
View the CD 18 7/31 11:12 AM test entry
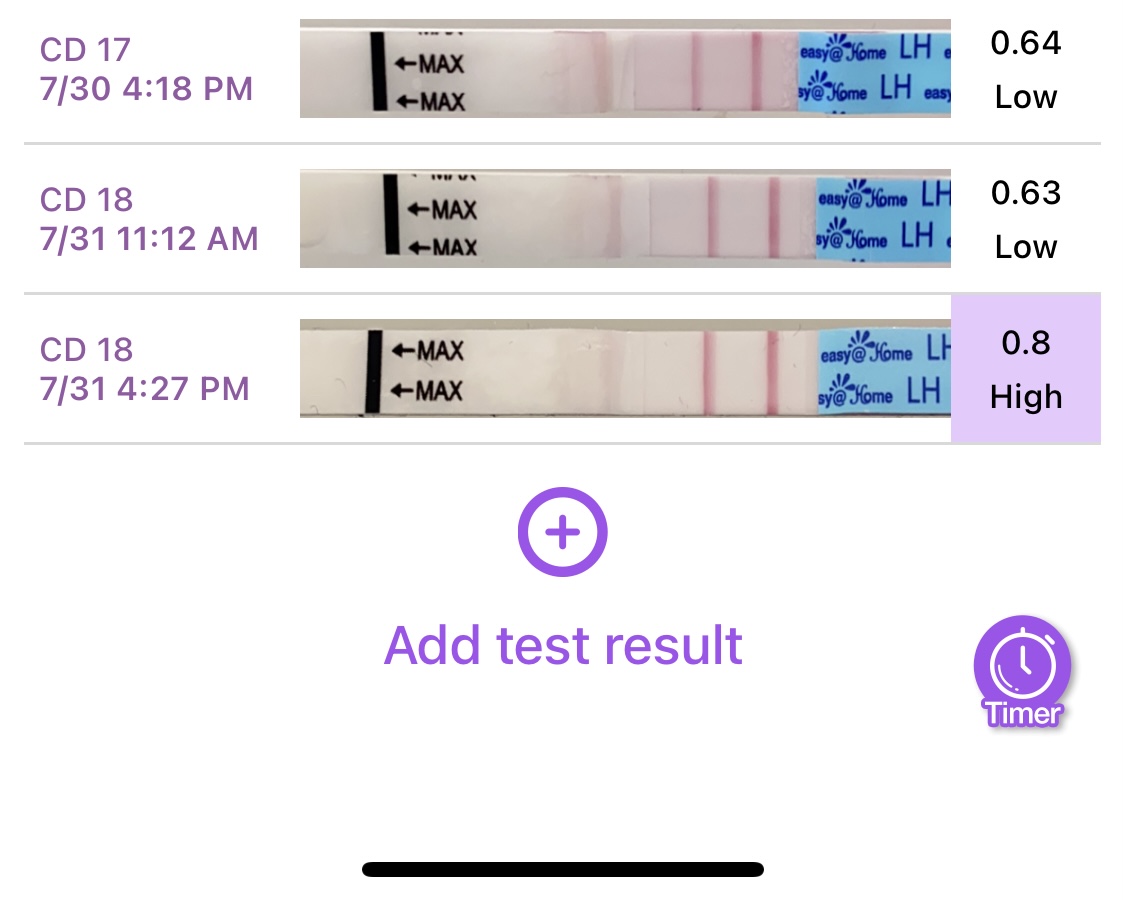click(149, 219)
